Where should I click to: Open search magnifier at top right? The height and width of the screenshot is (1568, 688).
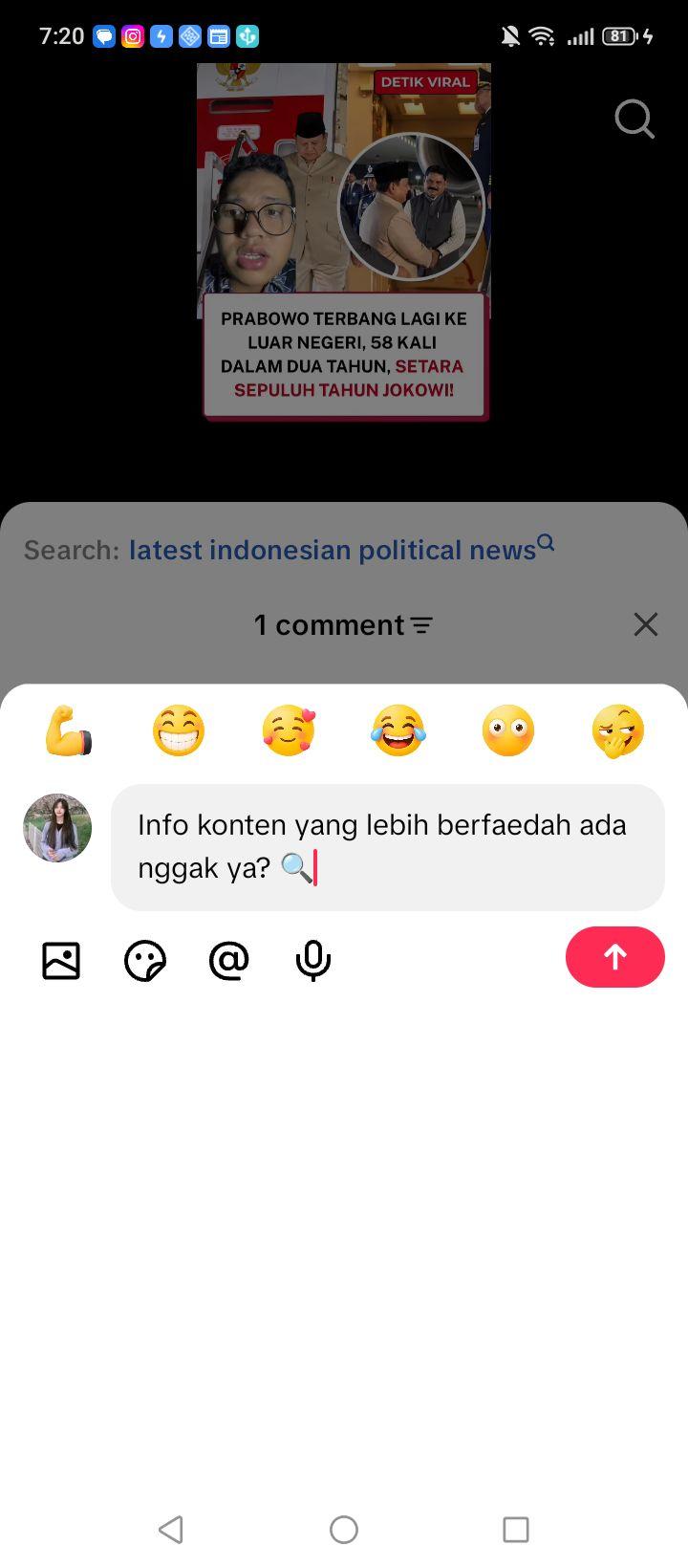pos(634,120)
